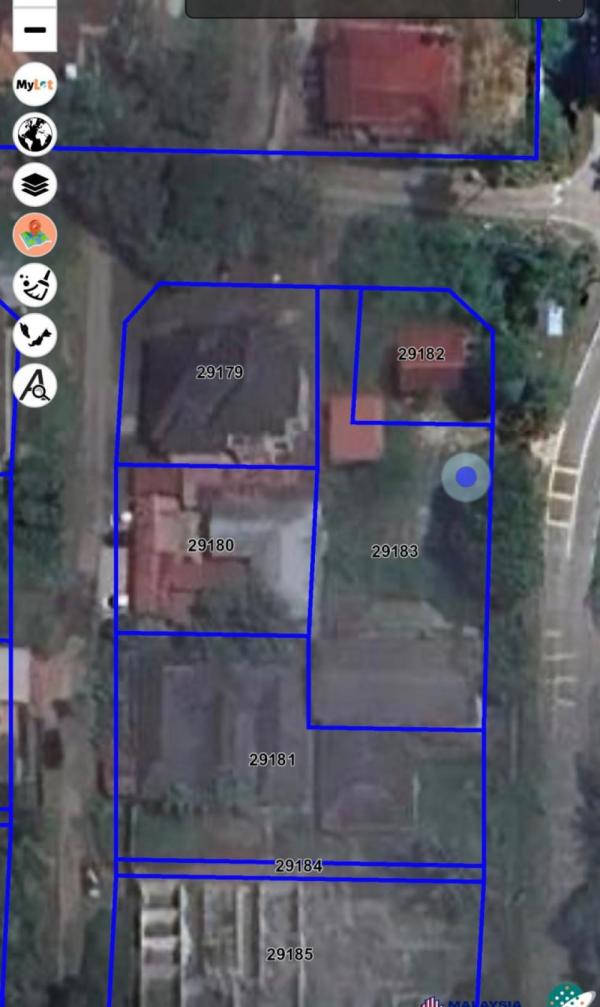This screenshot has height=1007, width=600.
Task: Open the MyLot button
Action: point(35,85)
